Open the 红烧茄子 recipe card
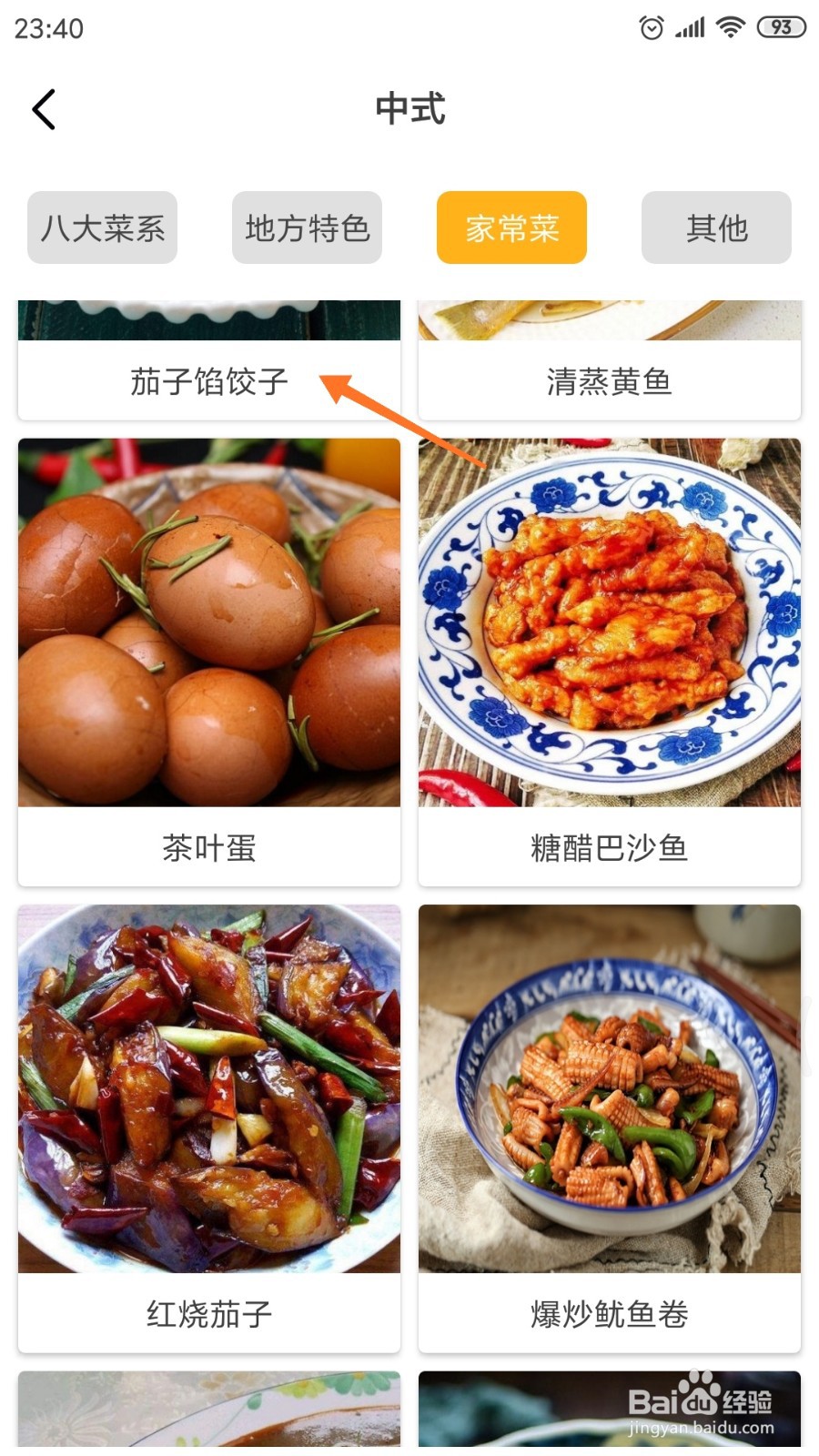The image size is (819, 1456). 208,1127
